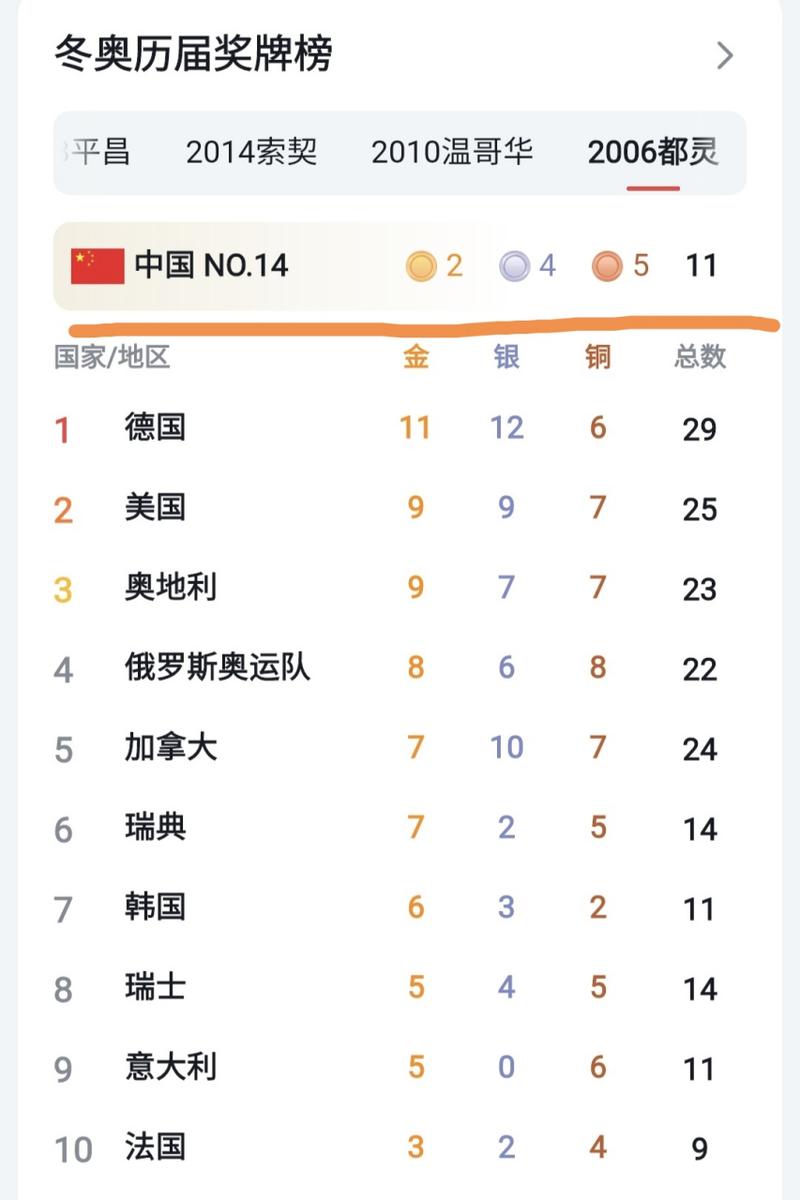Tap the 银 column header label
The width and height of the screenshot is (800, 1200).
click(x=505, y=358)
